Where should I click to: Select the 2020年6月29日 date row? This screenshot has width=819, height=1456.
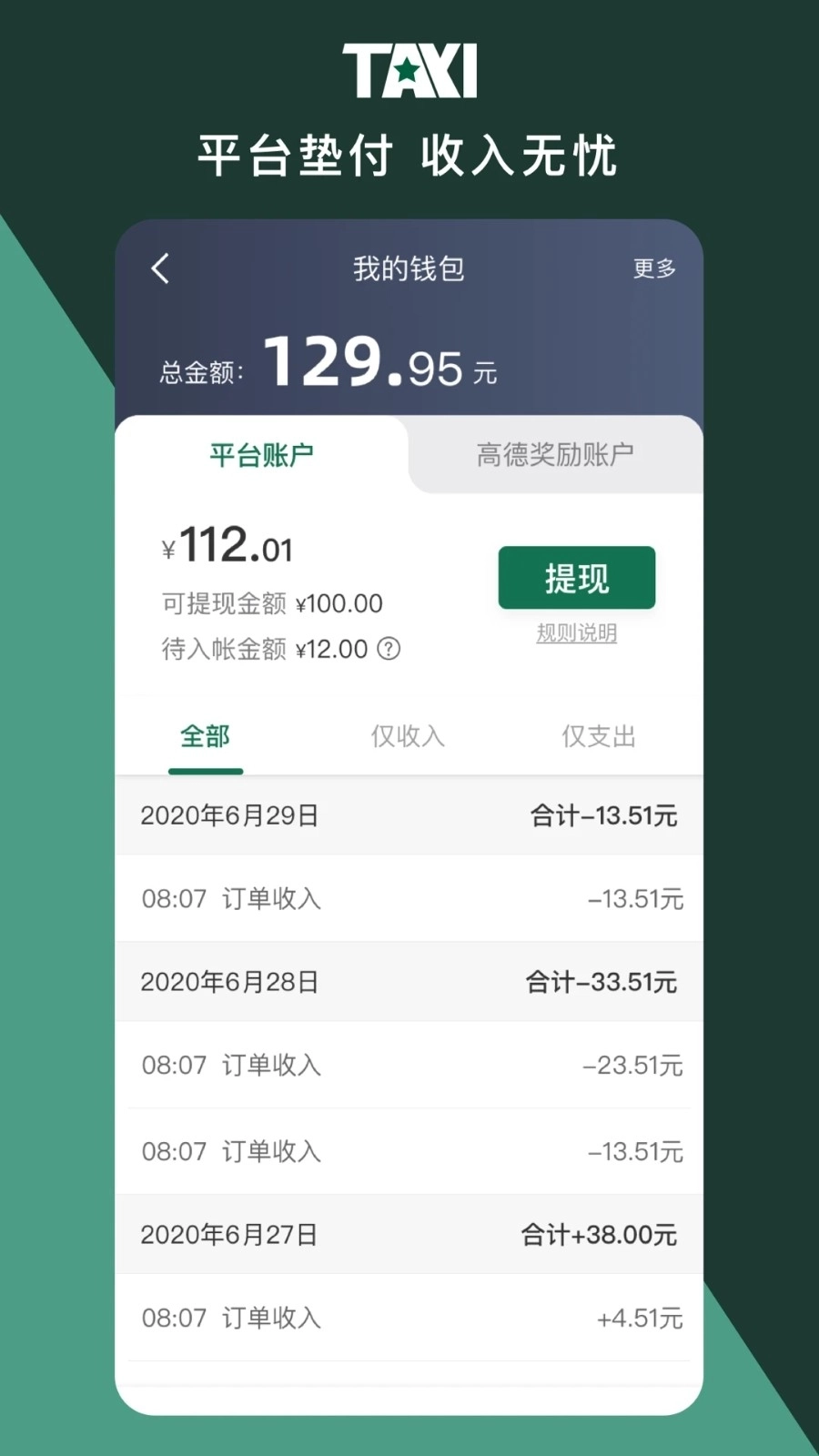click(x=409, y=816)
